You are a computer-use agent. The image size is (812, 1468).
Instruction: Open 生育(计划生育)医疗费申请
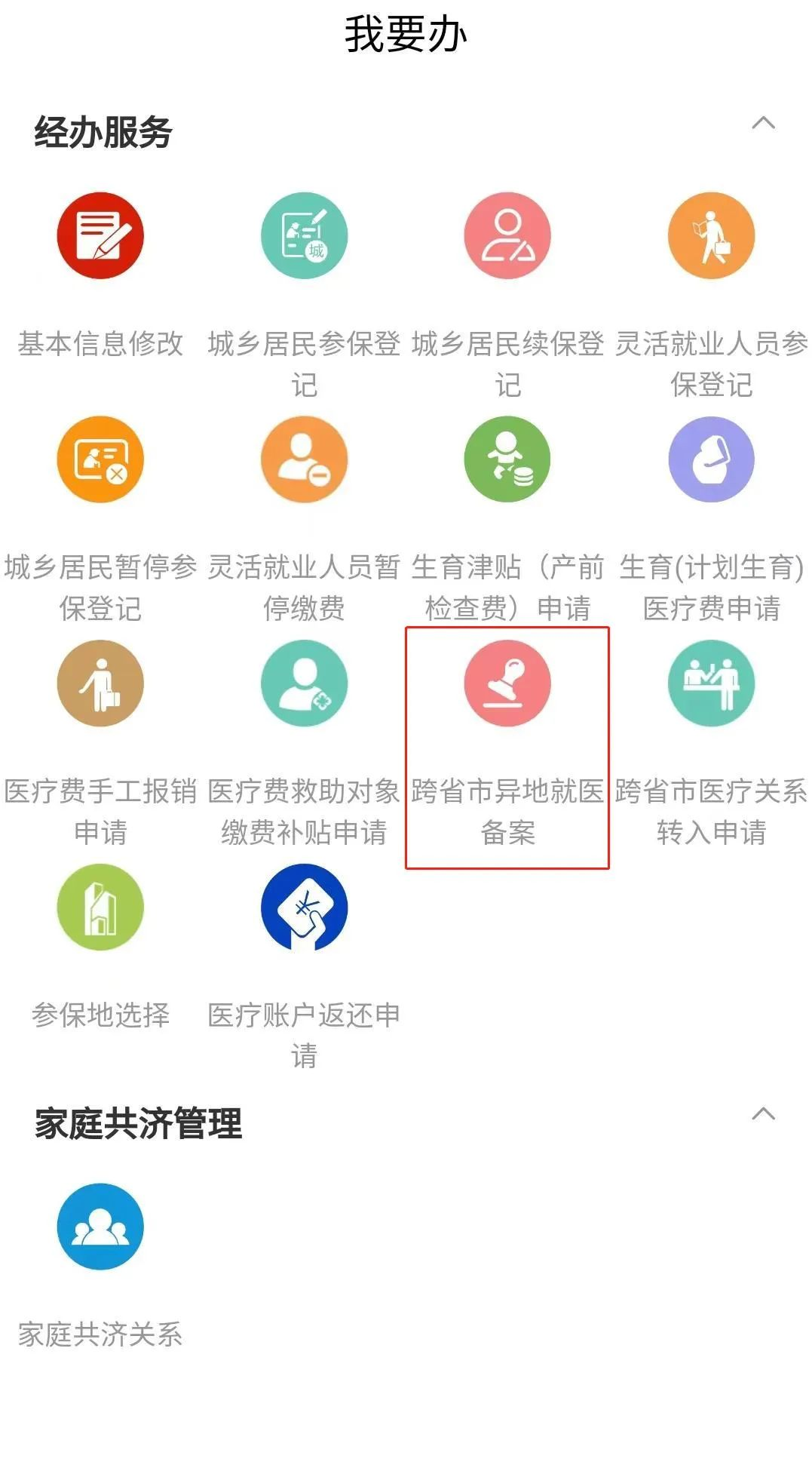711,459
